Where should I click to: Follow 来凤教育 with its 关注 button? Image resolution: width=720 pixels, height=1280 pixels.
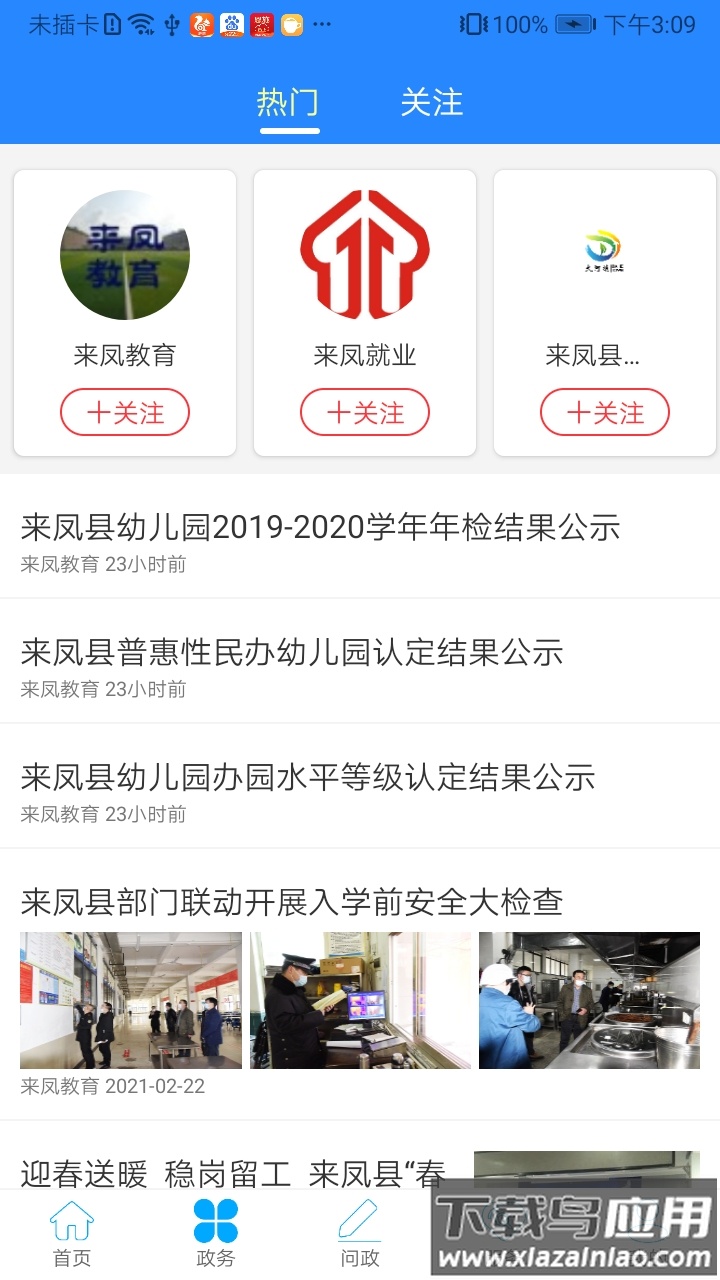point(124,412)
